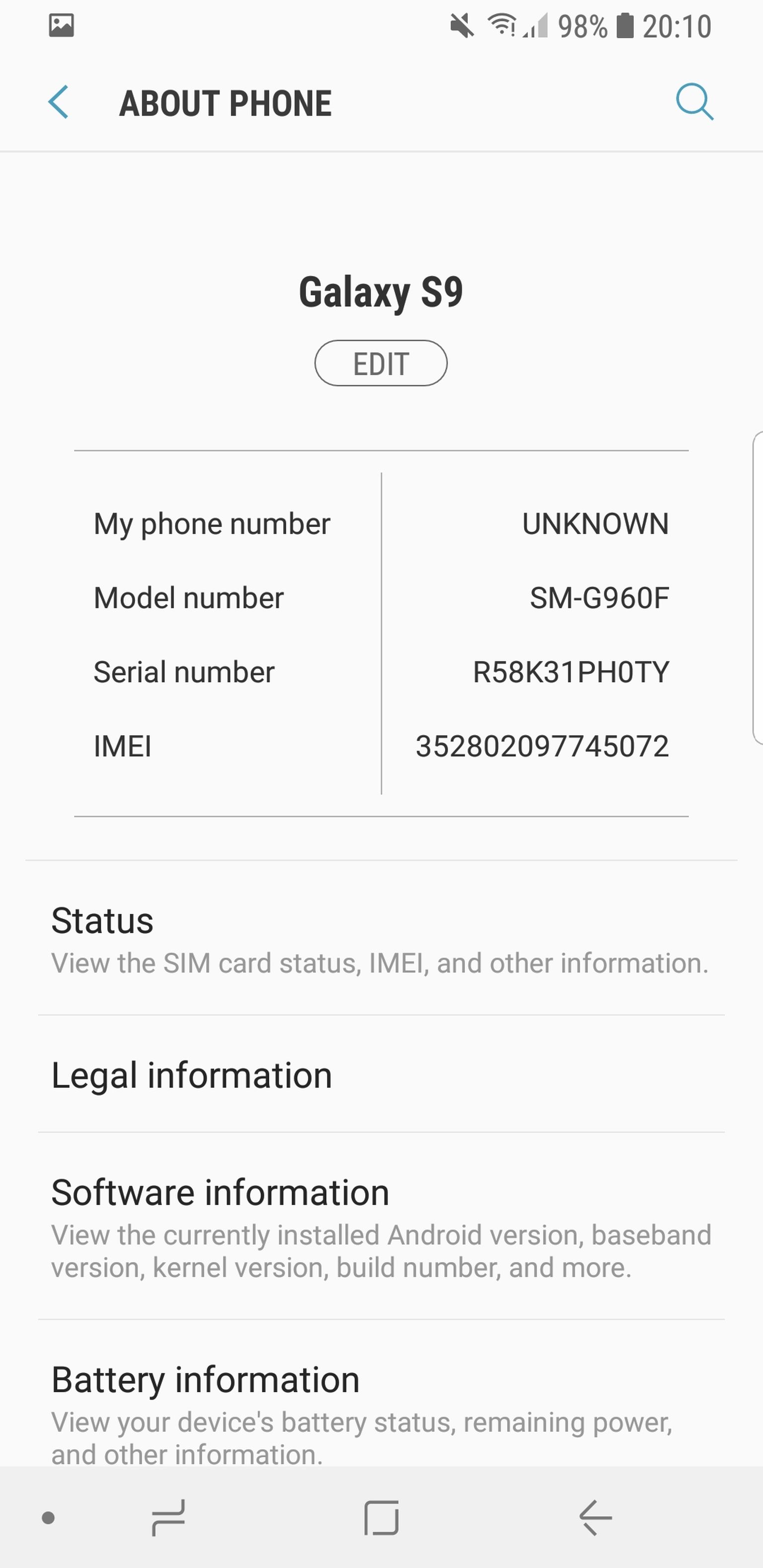View Software information
The width and height of the screenshot is (763, 1568).
pos(381,1226)
